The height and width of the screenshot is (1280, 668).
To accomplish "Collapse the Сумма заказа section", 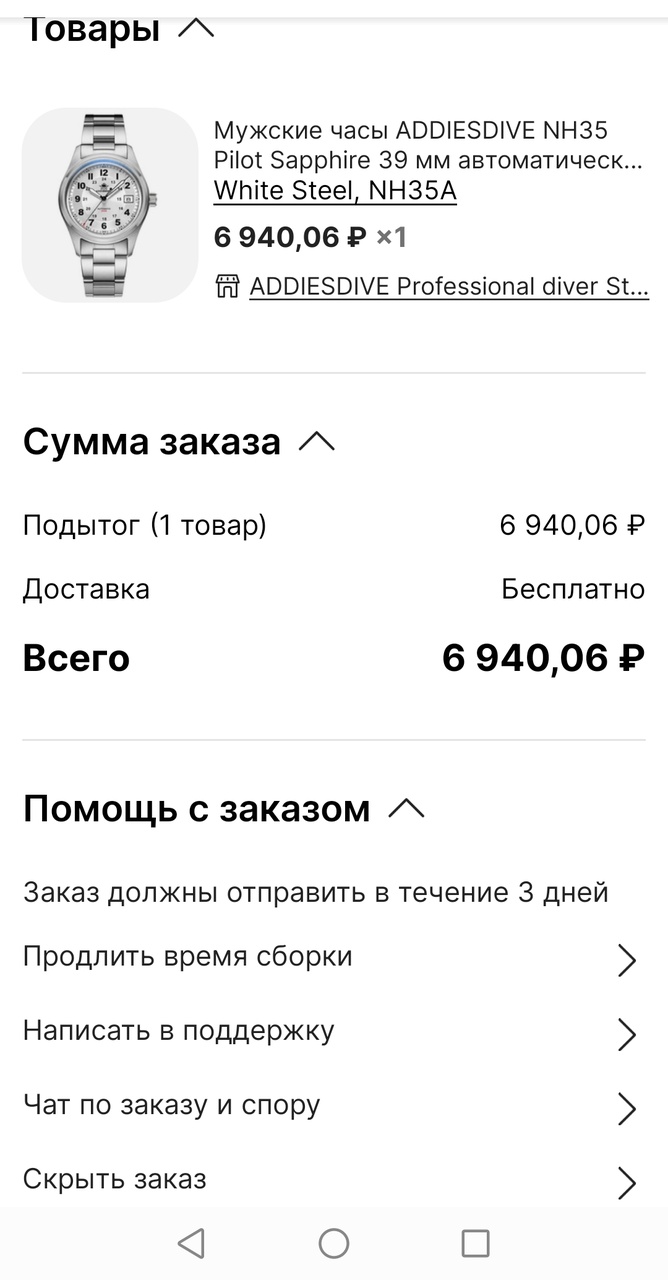I will point(317,441).
